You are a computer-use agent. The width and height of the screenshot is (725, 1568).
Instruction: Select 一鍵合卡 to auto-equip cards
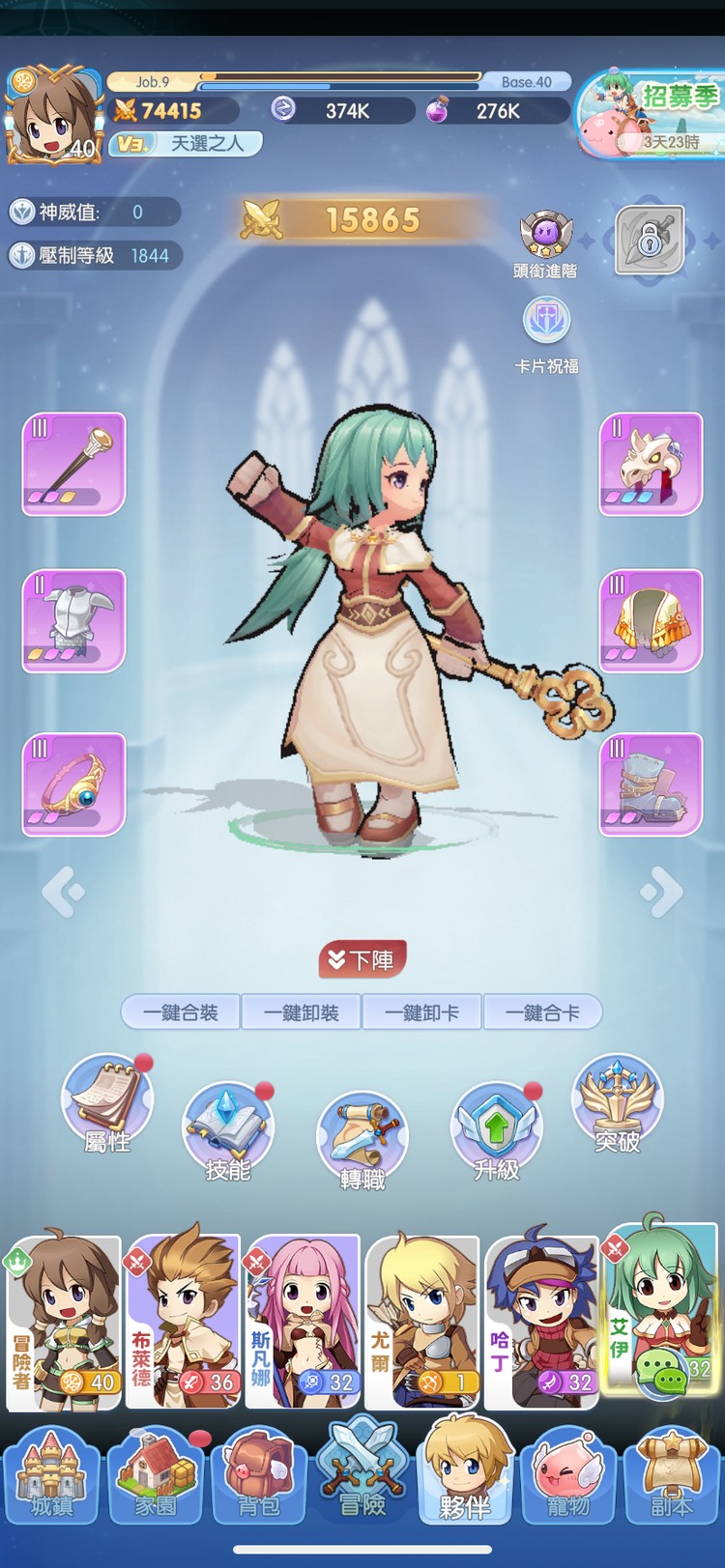[542, 1012]
